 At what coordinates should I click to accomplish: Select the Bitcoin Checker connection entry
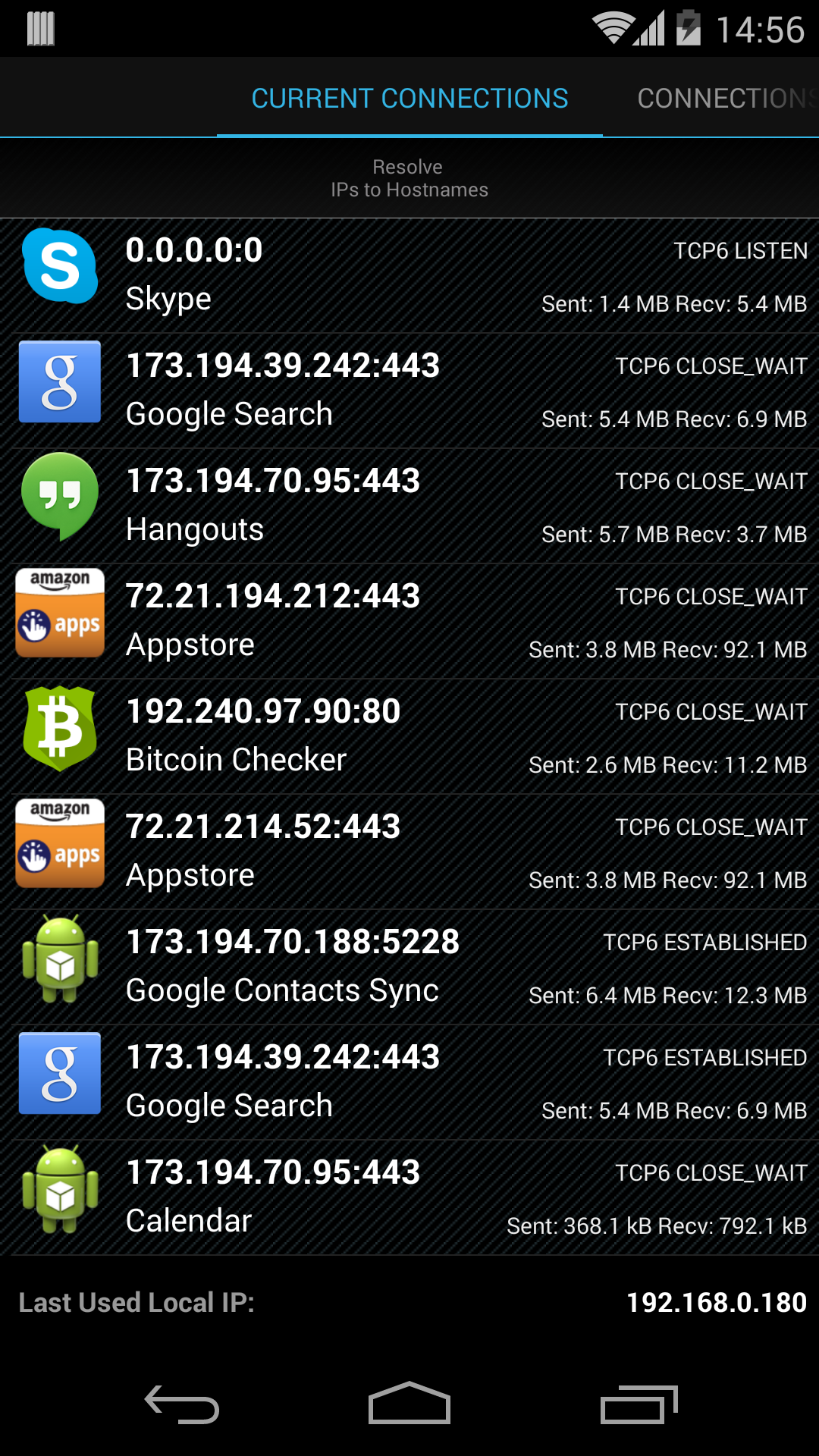tap(409, 728)
